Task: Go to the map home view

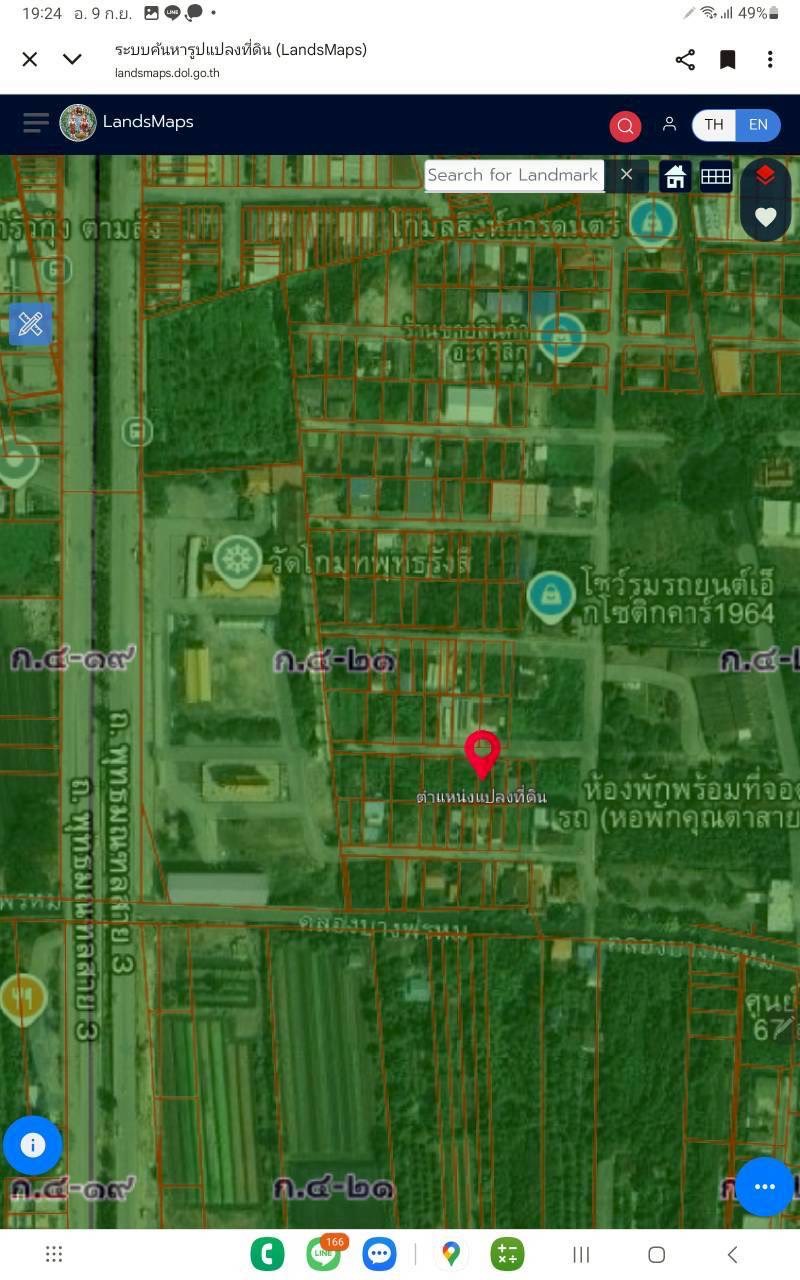Action: click(676, 177)
